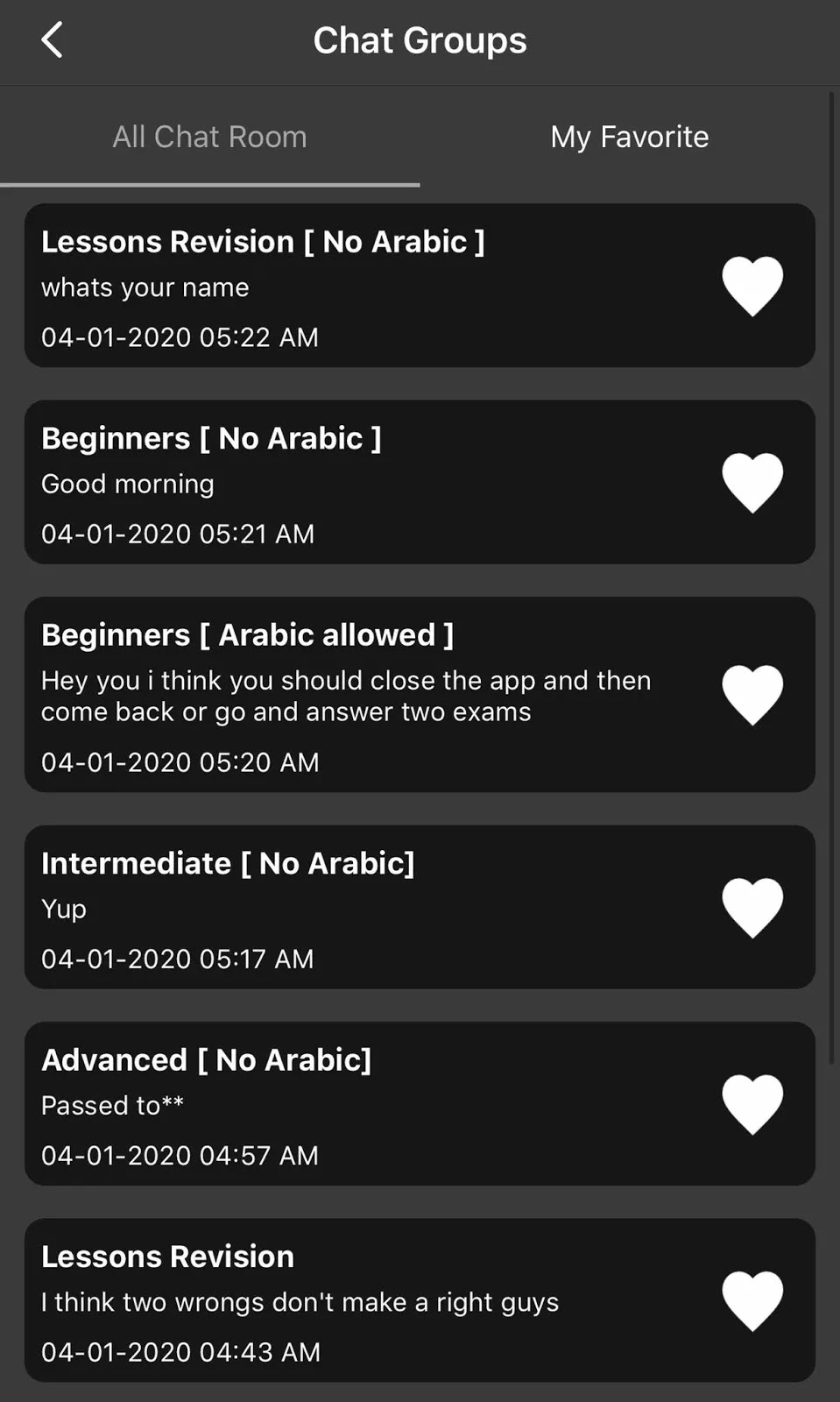Open Advanced [ No Arabic] chat room

coord(350,1104)
